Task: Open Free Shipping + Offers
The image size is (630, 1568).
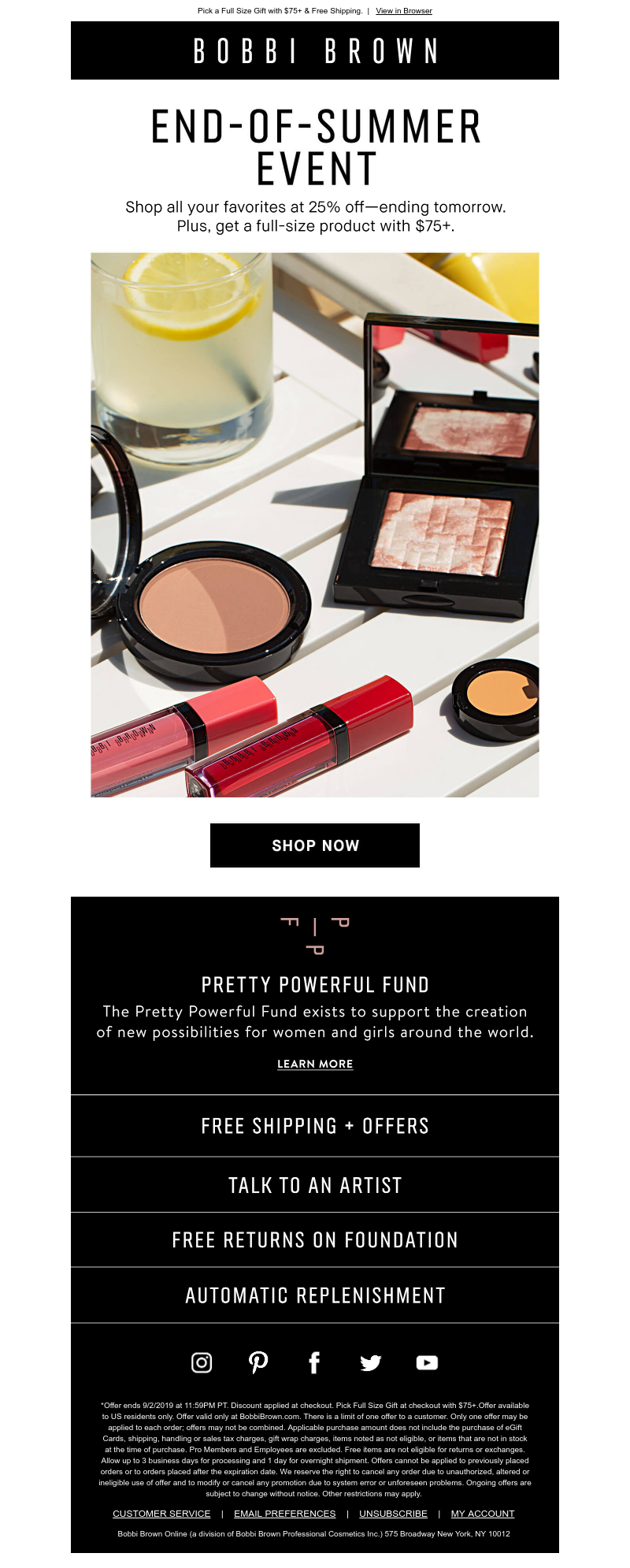Action: coord(315,1126)
